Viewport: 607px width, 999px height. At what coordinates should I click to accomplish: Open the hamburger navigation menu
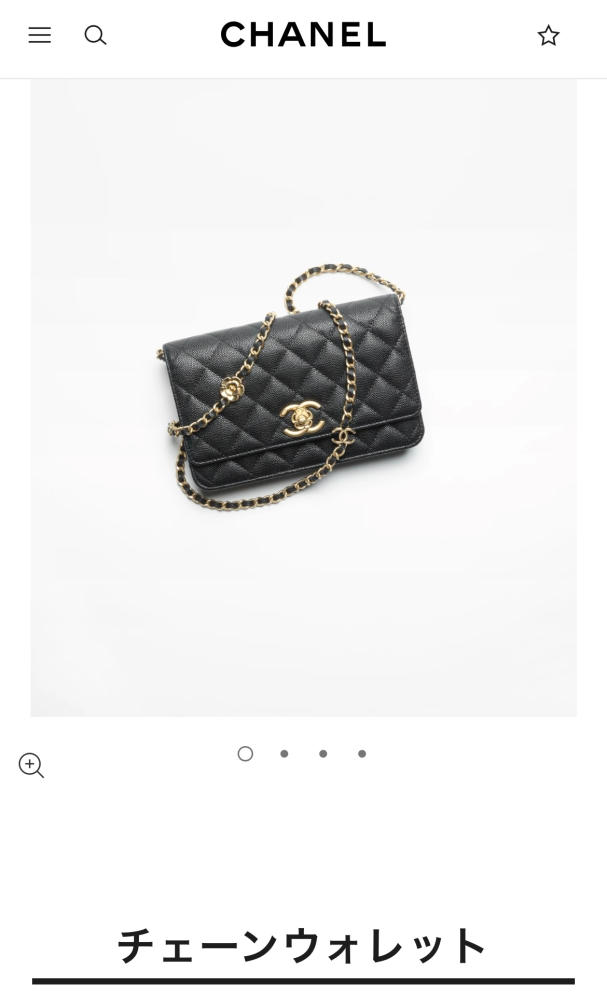[39, 35]
